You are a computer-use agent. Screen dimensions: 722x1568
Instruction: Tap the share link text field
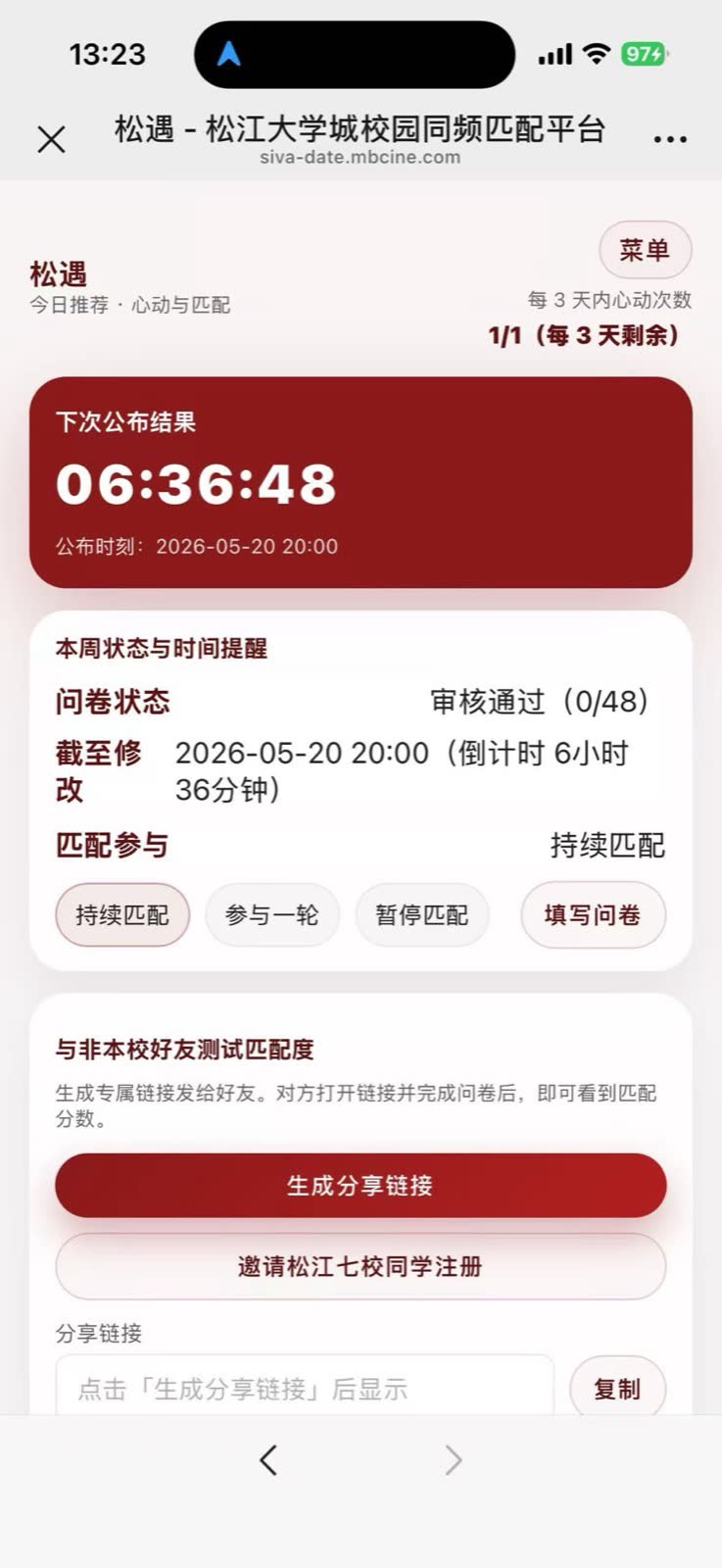305,1387
